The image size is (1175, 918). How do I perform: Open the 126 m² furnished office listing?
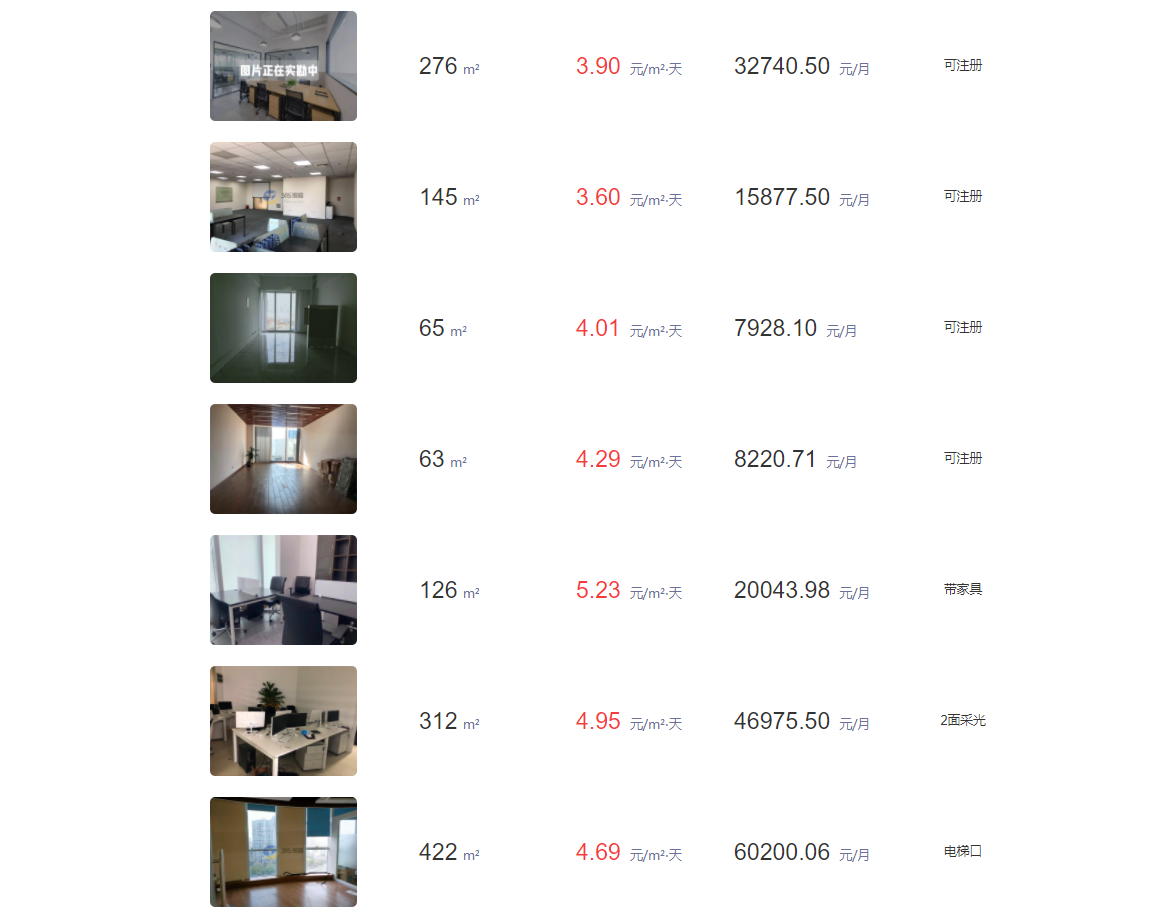(x=283, y=590)
